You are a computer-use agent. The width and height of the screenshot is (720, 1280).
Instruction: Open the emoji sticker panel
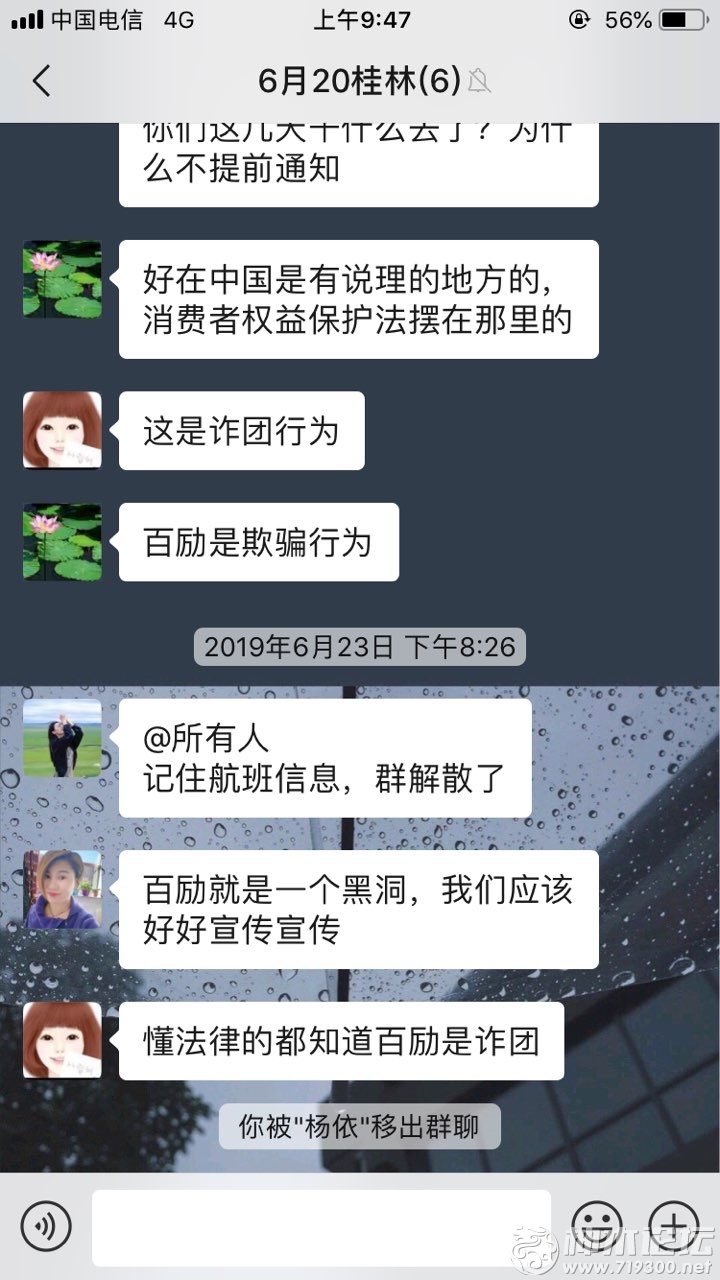coord(596,1225)
